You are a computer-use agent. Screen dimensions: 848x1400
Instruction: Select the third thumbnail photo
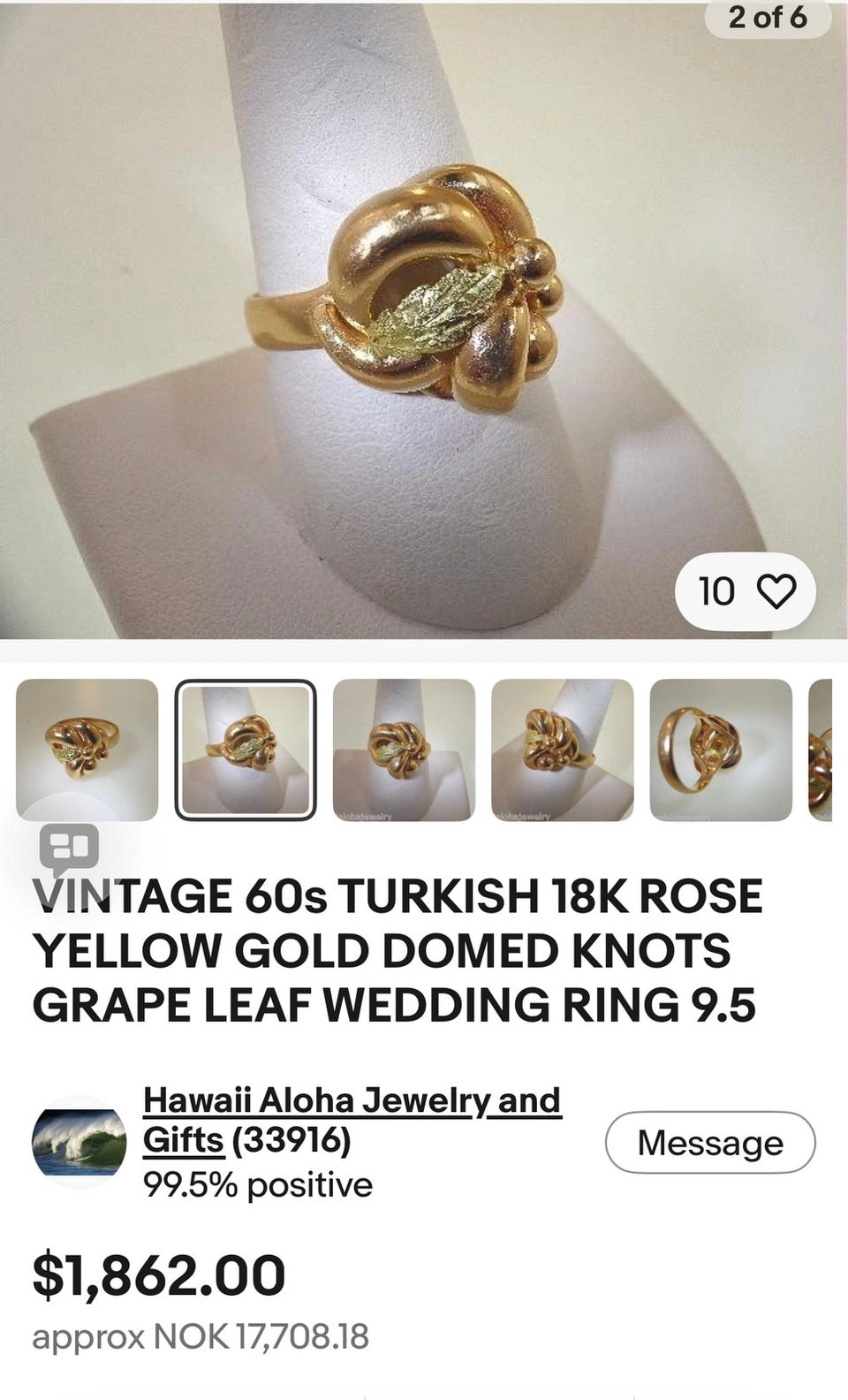click(x=404, y=749)
